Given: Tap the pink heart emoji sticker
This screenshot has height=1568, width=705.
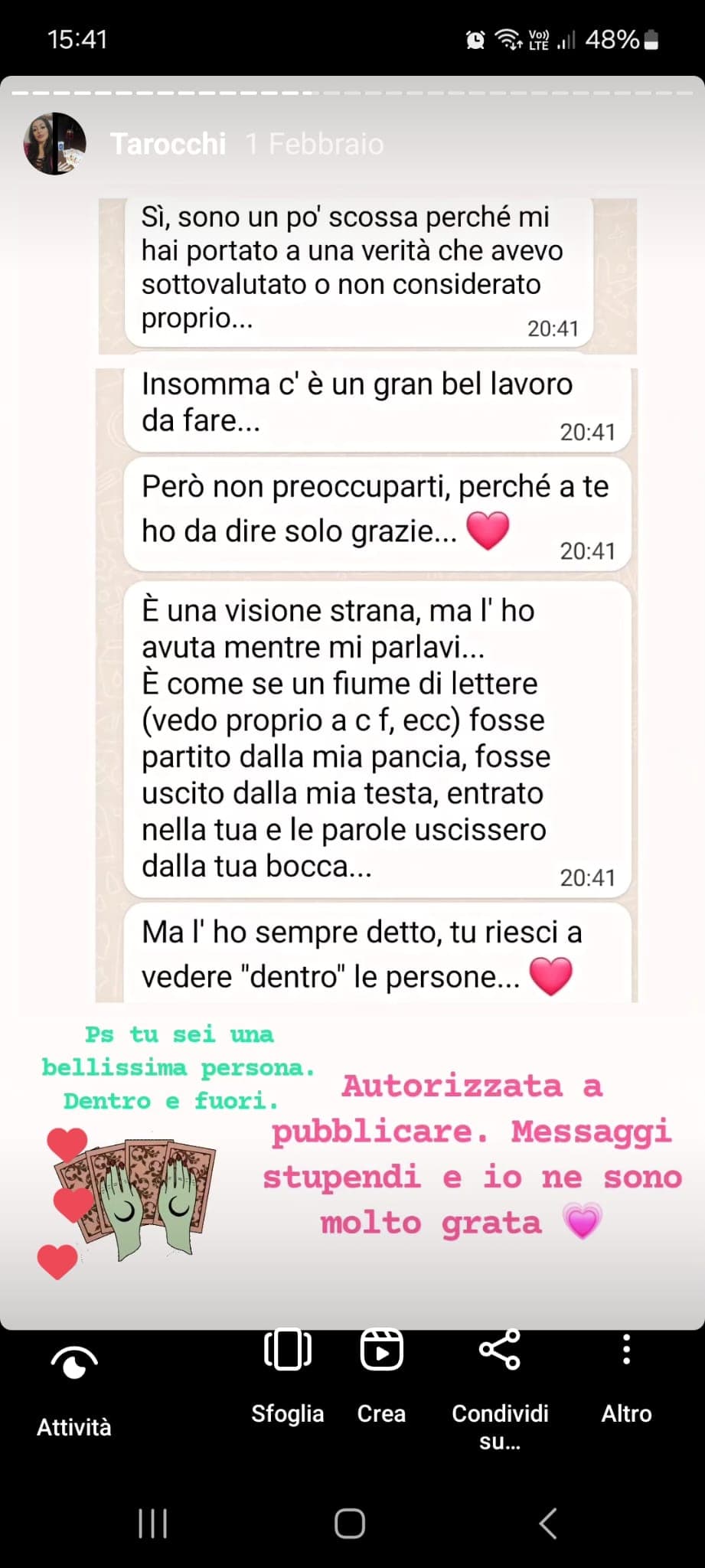Looking at the screenshot, I should click(583, 1222).
